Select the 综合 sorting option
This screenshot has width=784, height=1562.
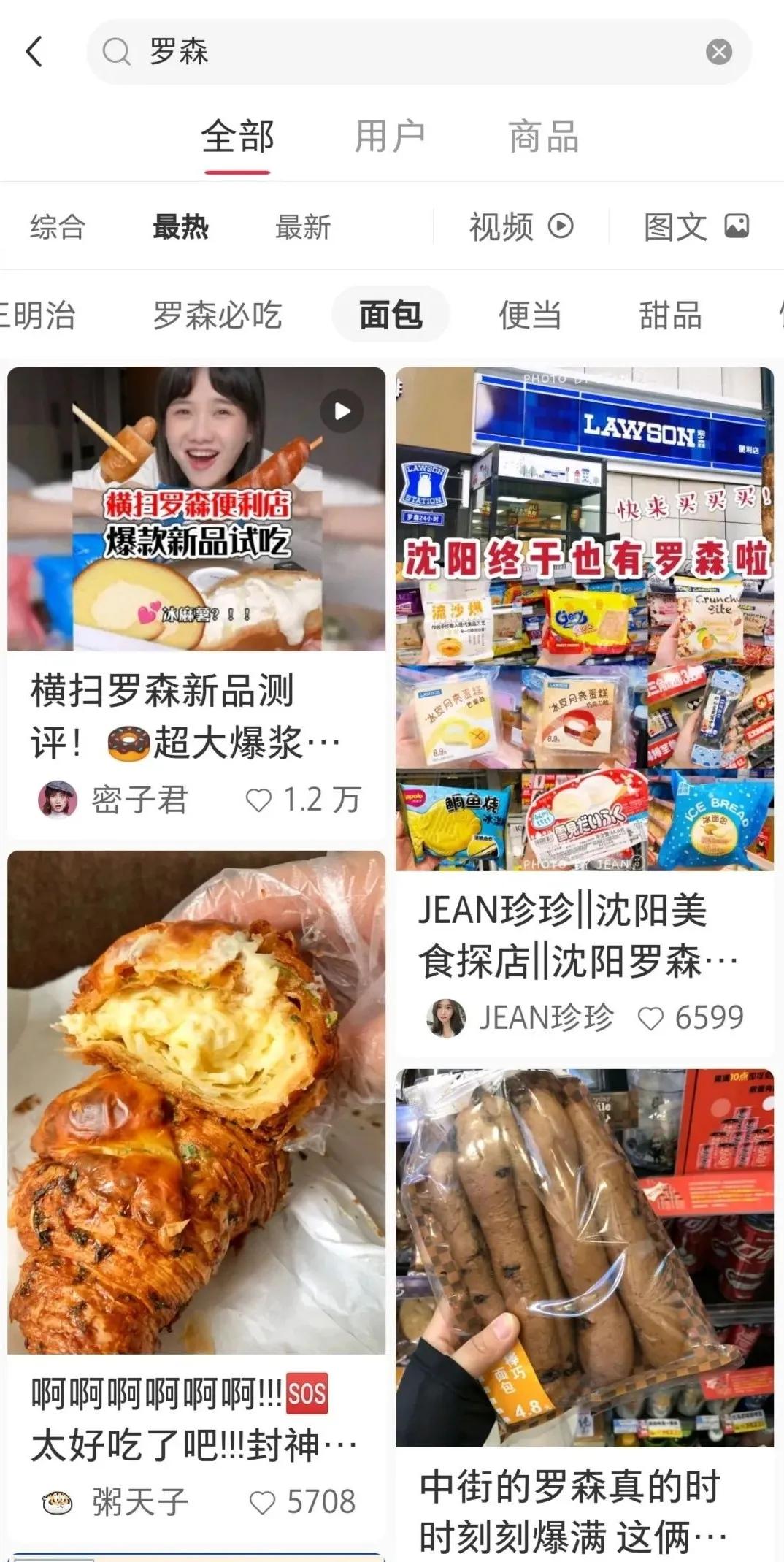[x=58, y=226]
